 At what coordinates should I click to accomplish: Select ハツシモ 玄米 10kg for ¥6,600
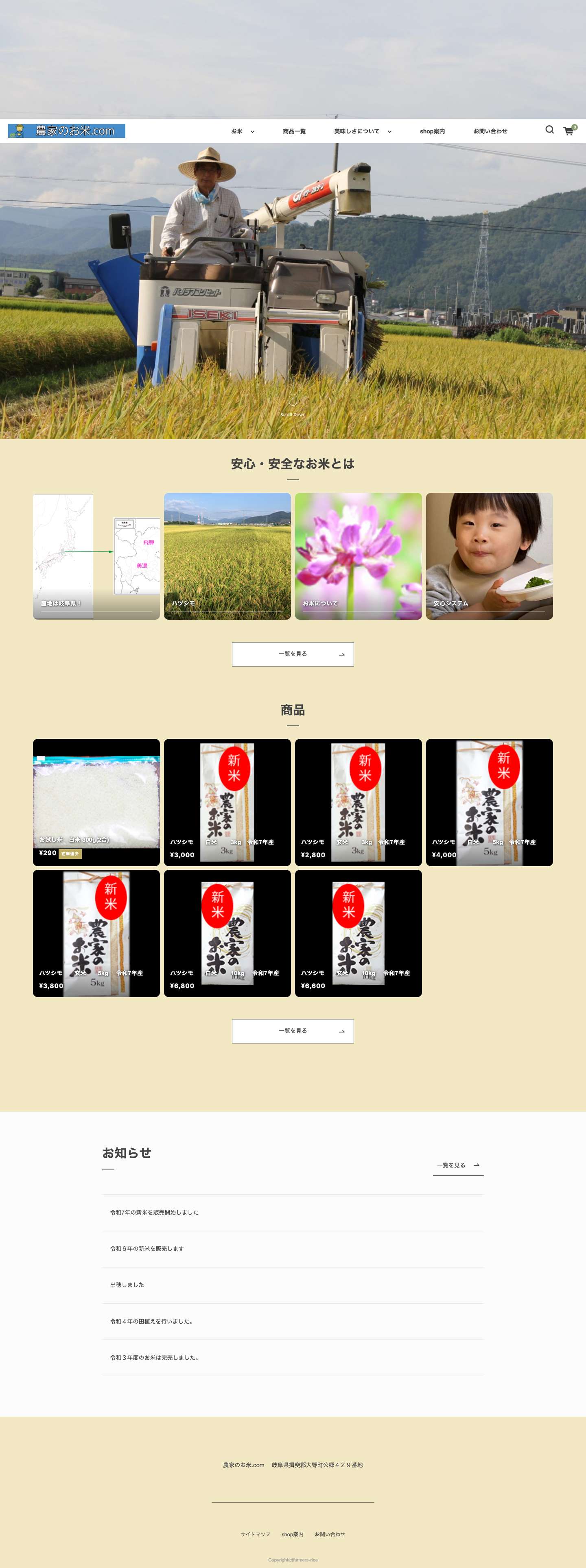pos(358,932)
